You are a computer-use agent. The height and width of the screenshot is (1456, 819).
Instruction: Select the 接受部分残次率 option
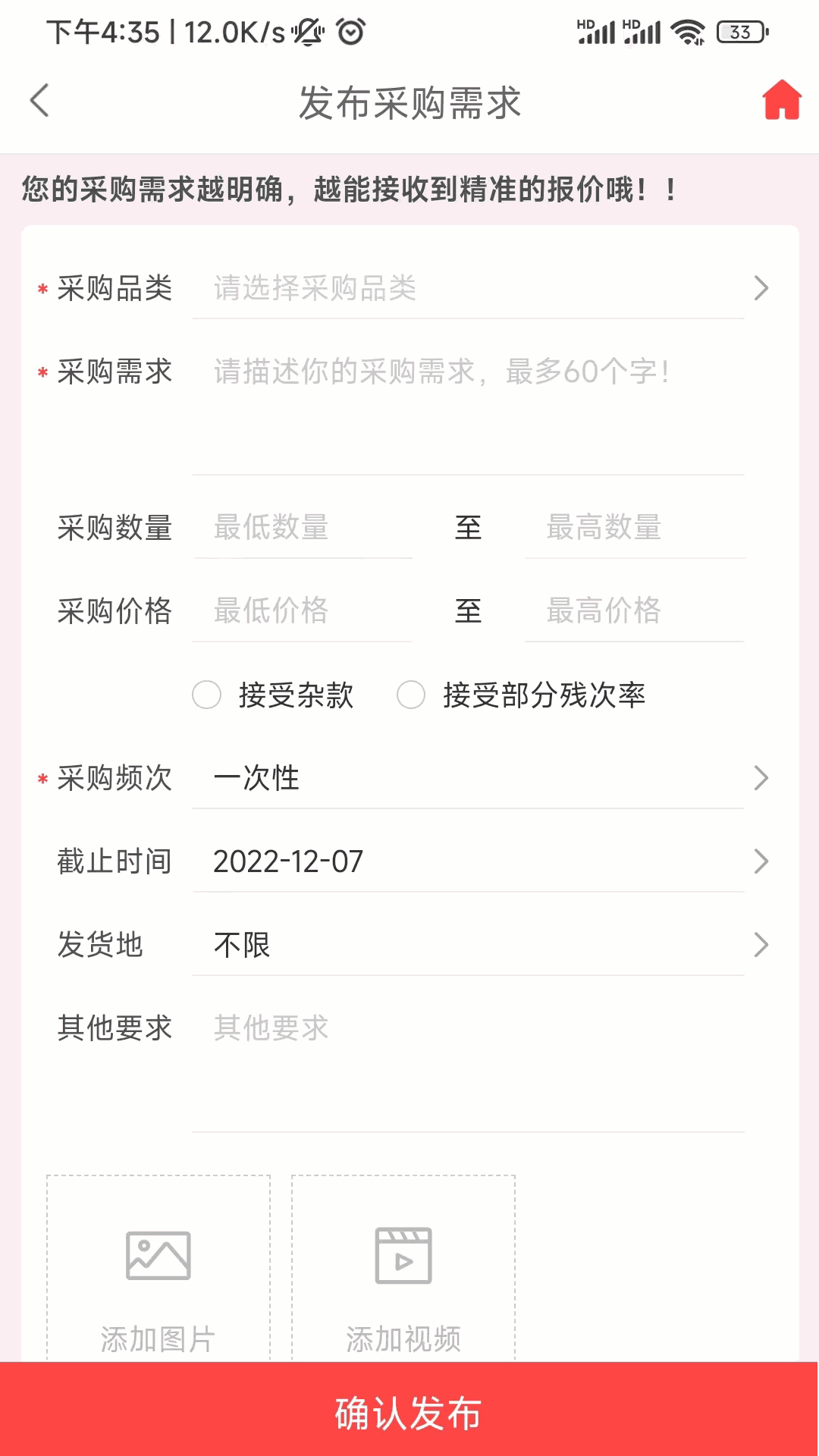tap(411, 695)
